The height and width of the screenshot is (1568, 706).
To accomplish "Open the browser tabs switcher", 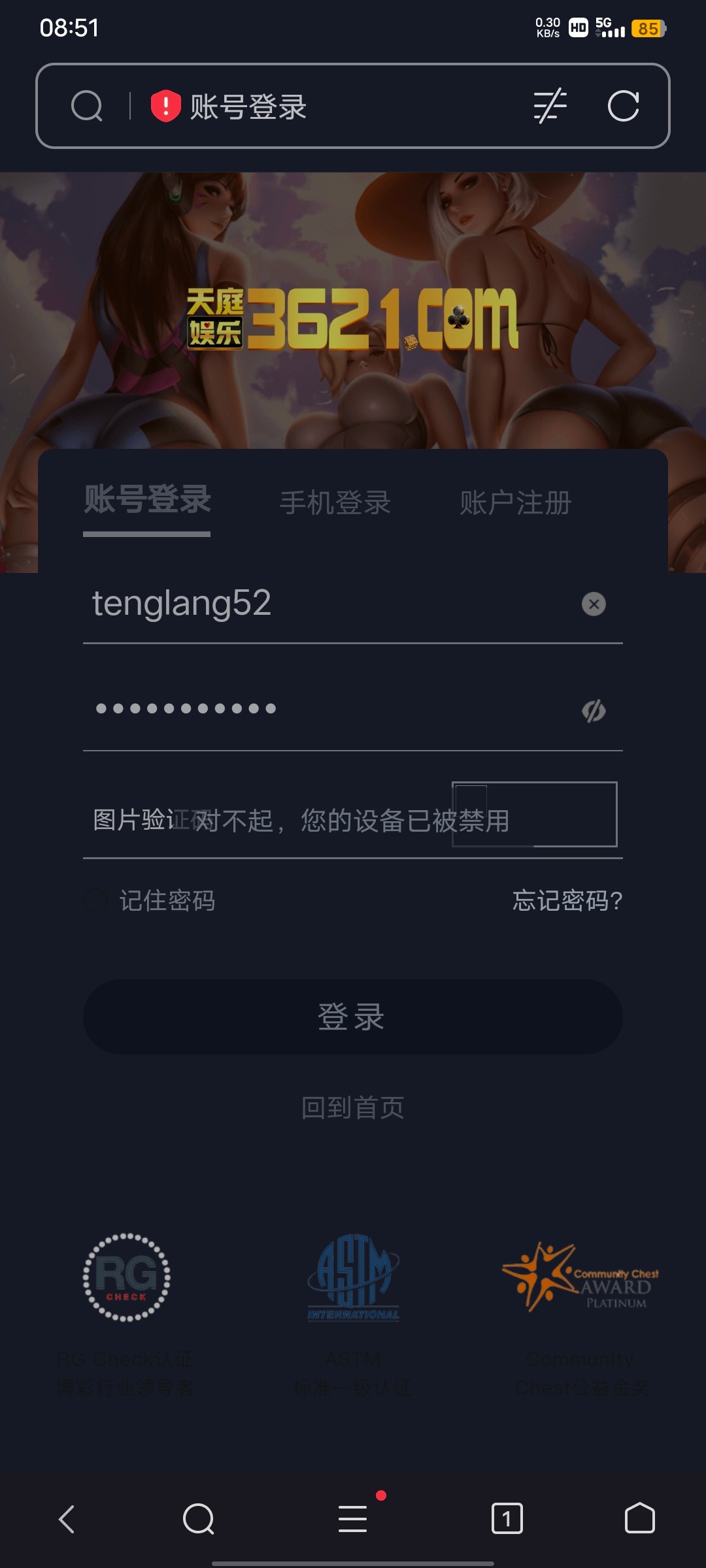I will [507, 1519].
